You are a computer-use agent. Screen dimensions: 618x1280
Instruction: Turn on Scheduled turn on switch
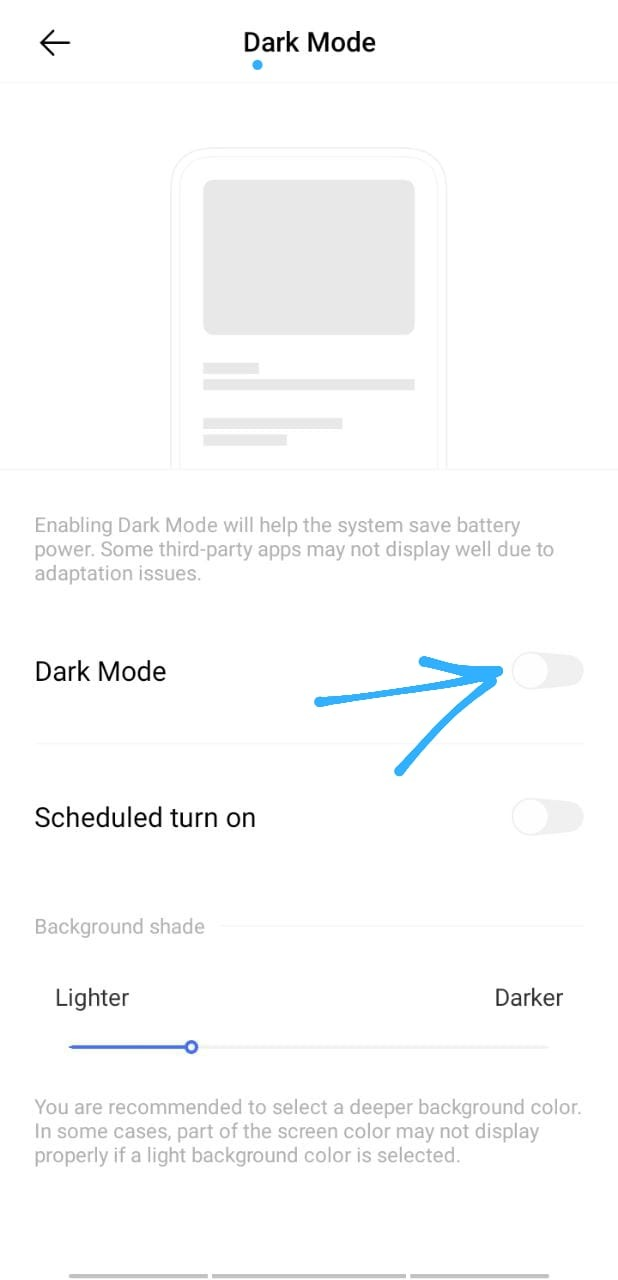pos(547,817)
